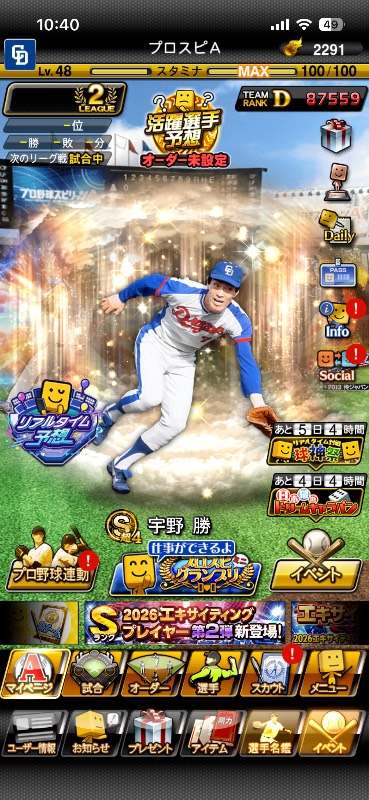
Task: Tap the gold イベント button
Action: [315, 561]
